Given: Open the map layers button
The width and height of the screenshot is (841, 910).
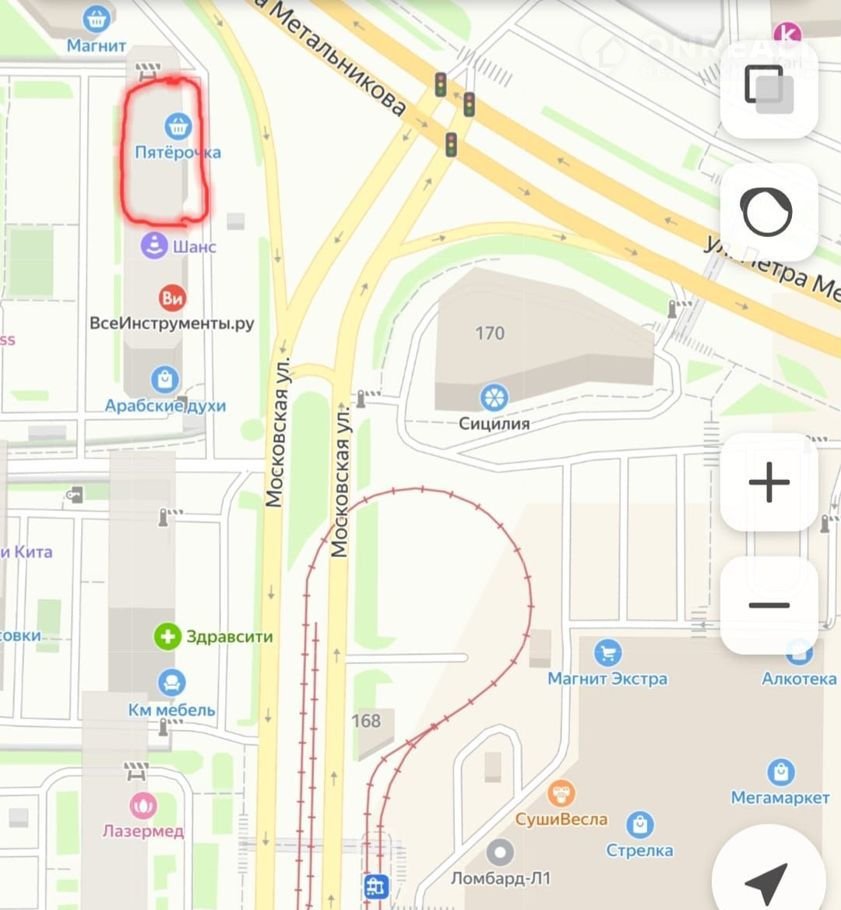Looking at the screenshot, I should [768, 88].
